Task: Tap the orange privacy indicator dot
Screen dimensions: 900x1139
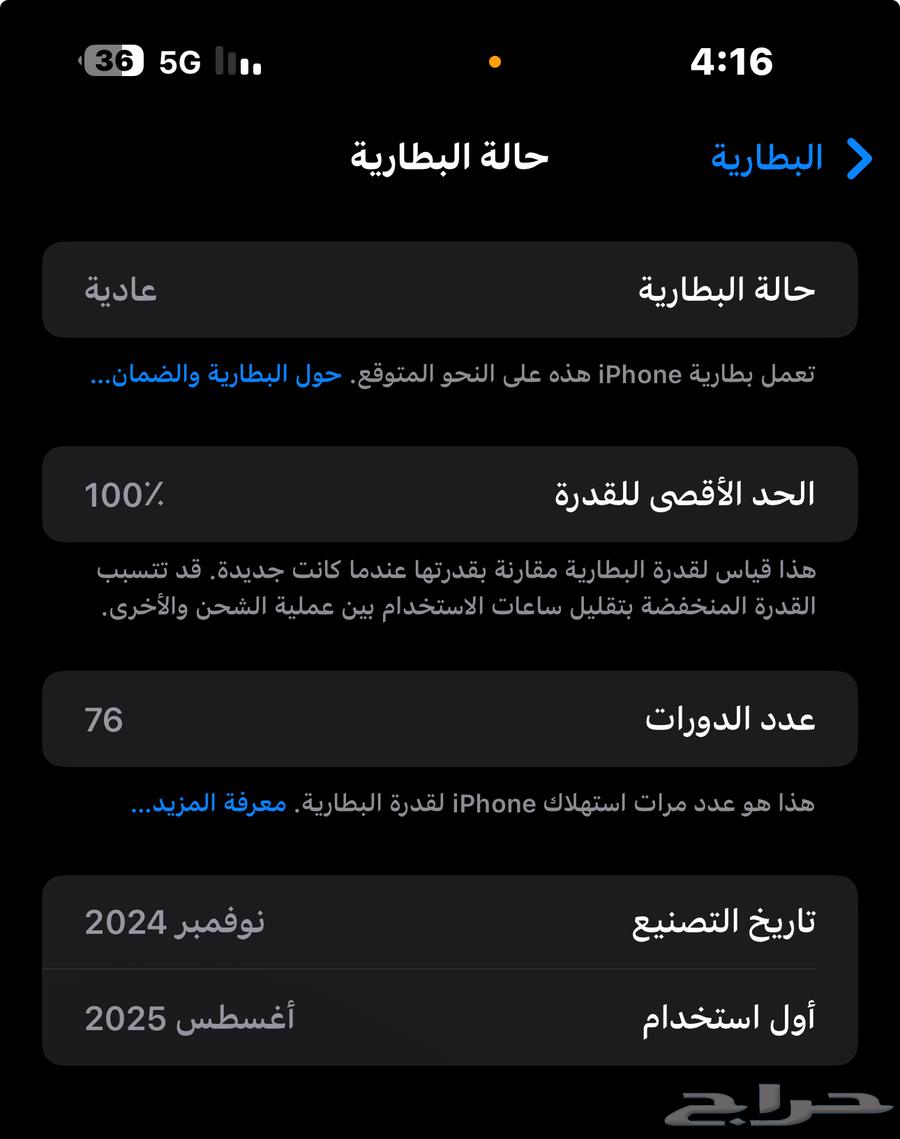Action: (495, 60)
